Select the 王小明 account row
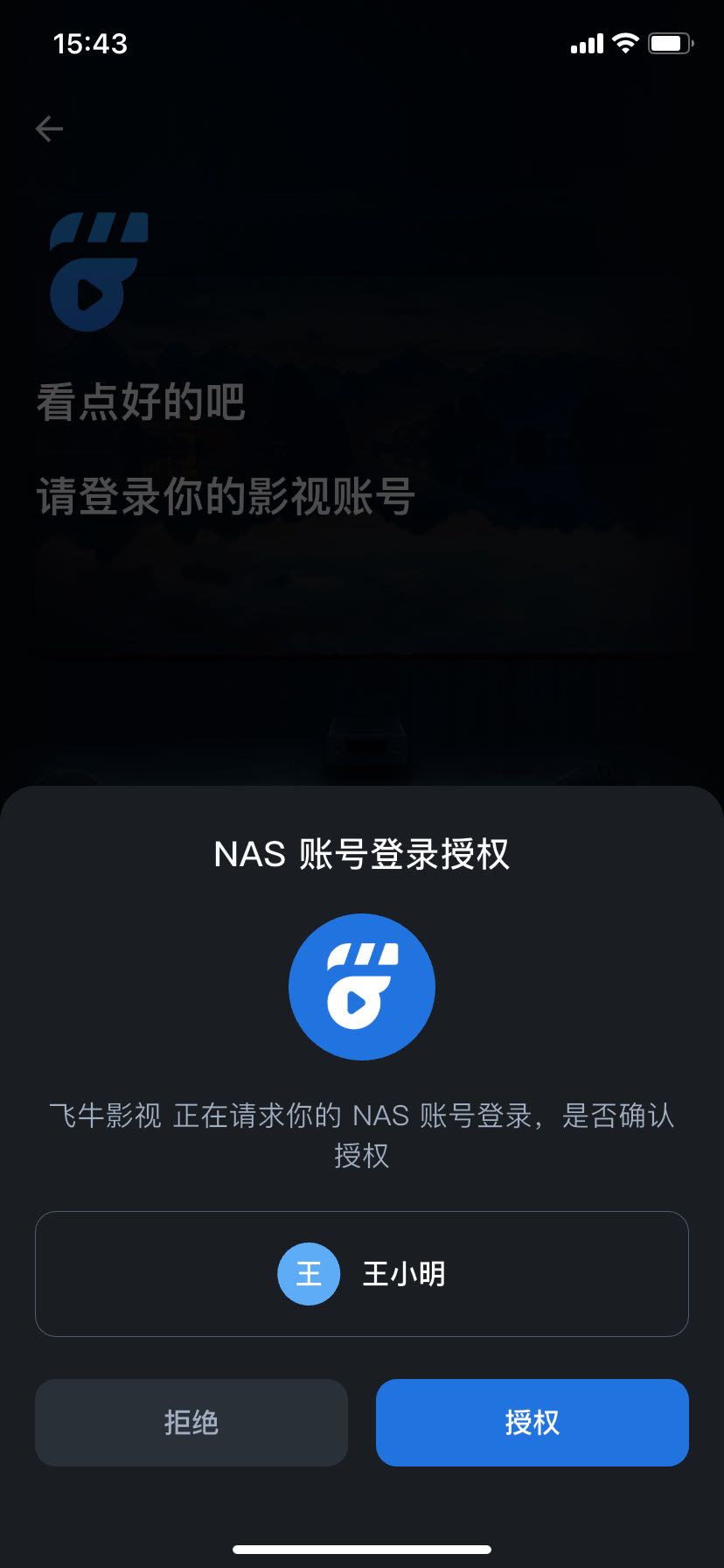The height and width of the screenshot is (1568, 724). [x=361, y=1273]
